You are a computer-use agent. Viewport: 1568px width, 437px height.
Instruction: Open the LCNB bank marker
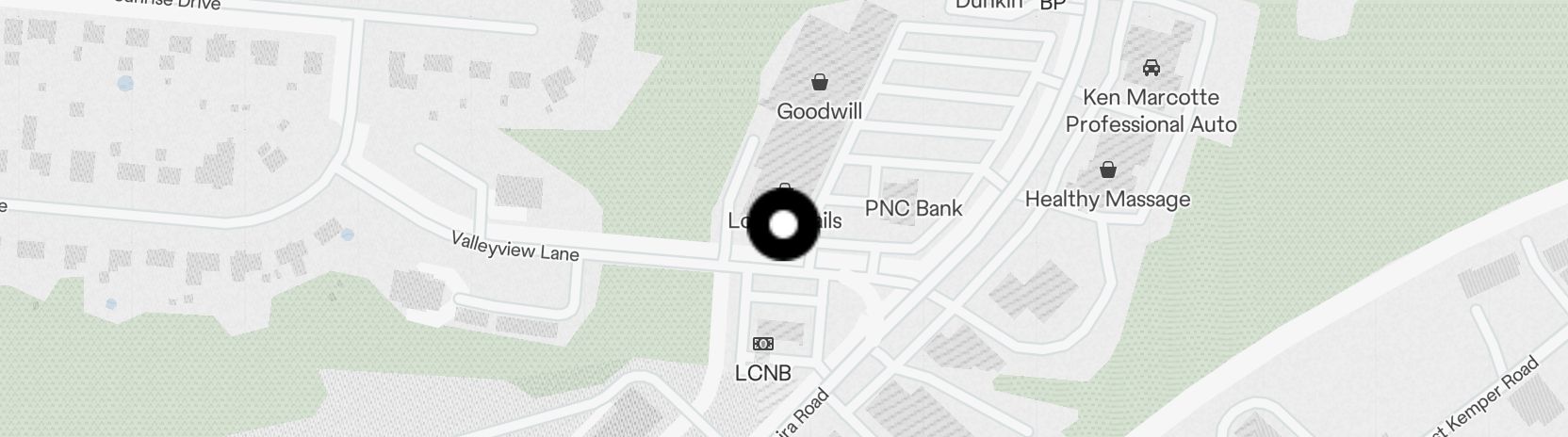click(x=763, y=345)
